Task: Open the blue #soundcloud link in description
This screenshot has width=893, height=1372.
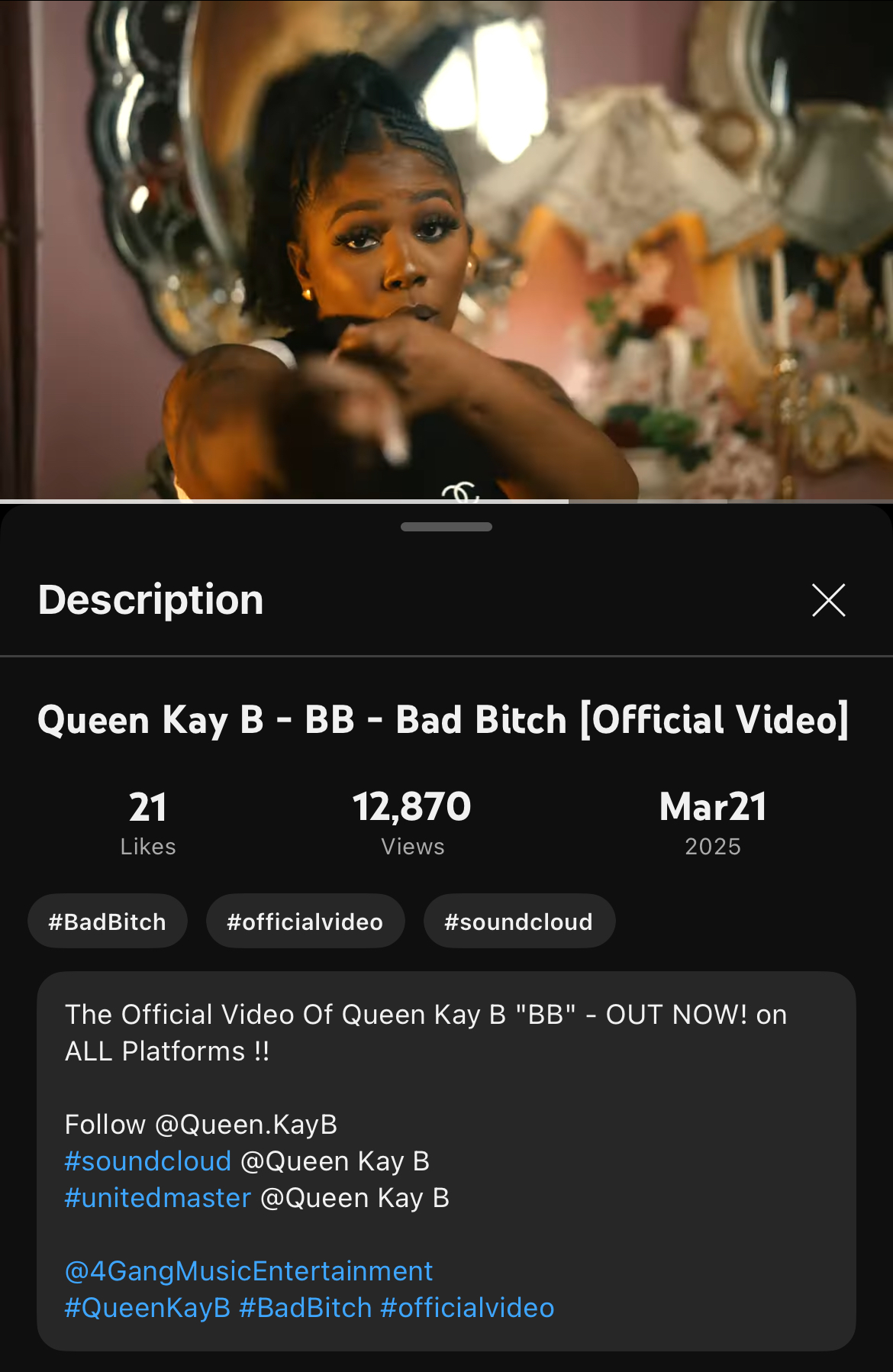Action: 148,1161
